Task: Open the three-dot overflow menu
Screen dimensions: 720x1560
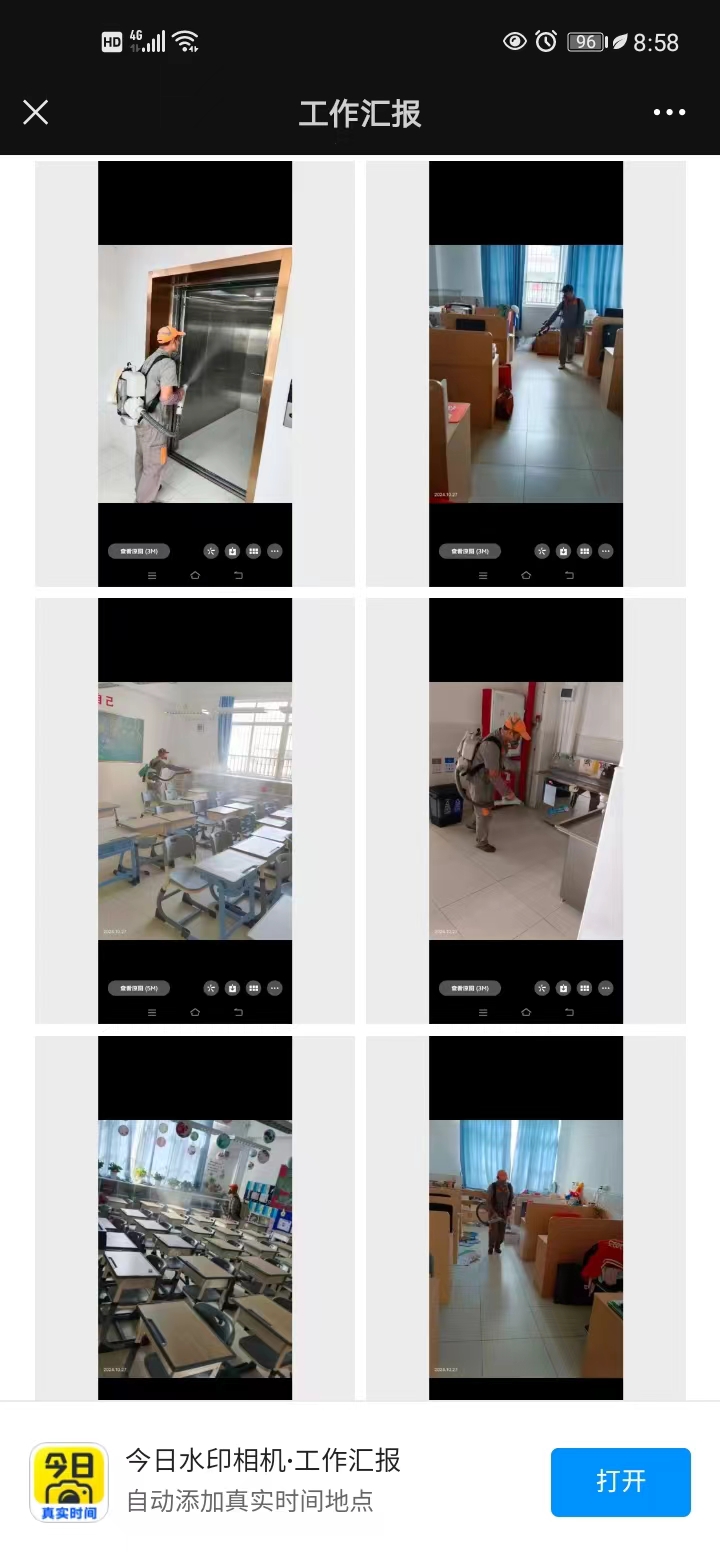Action: (669, 112)
